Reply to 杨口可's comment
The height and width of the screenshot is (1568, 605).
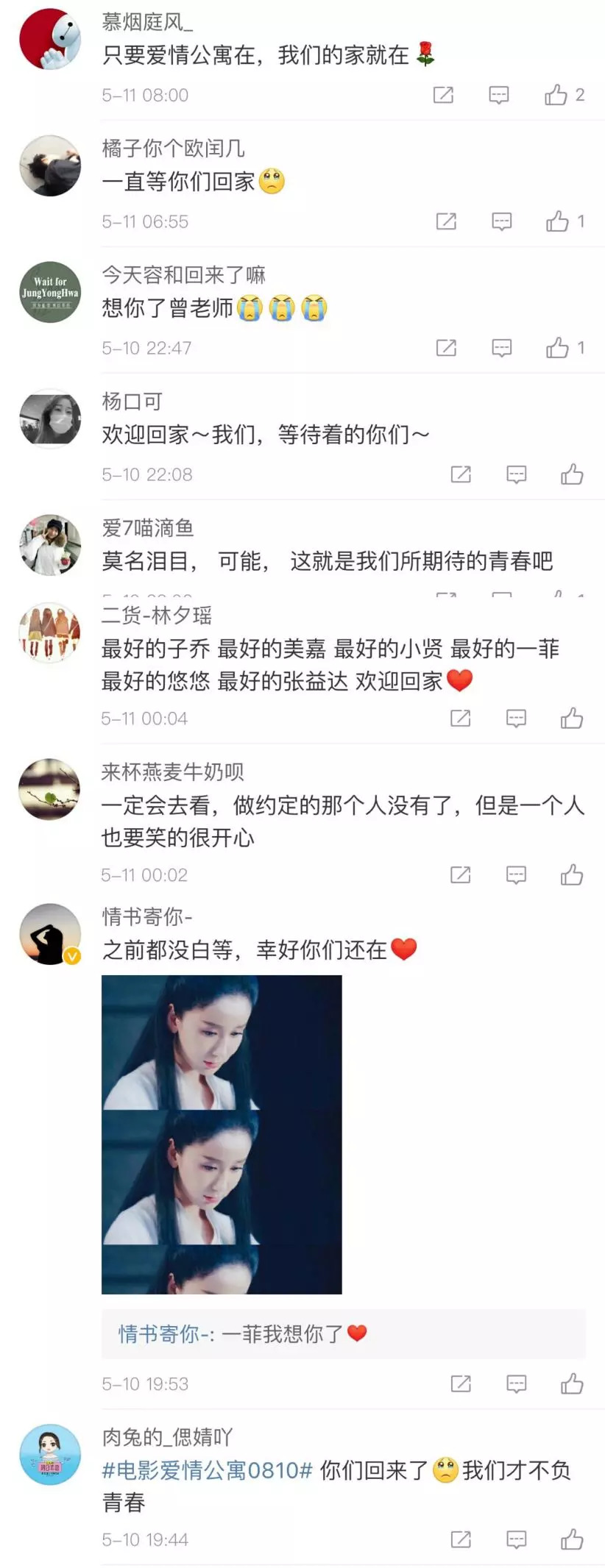(x=516, y=474)
